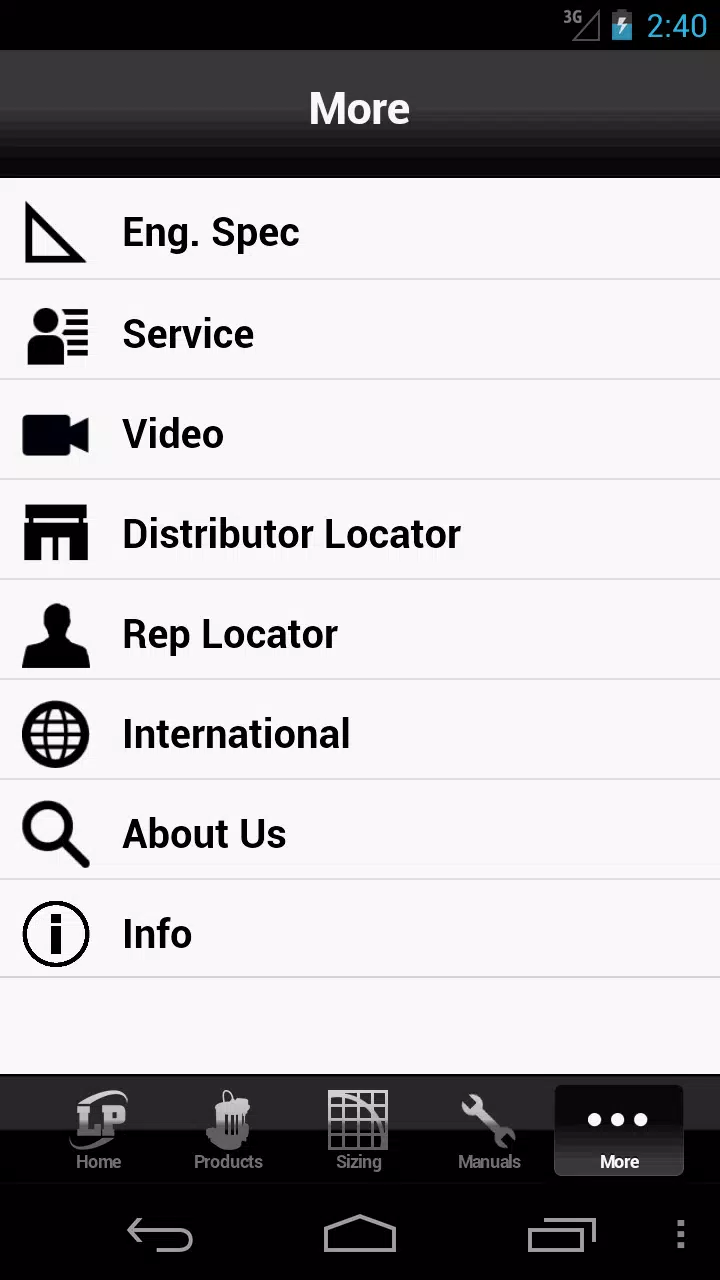Open the Info row

(360, 929)
